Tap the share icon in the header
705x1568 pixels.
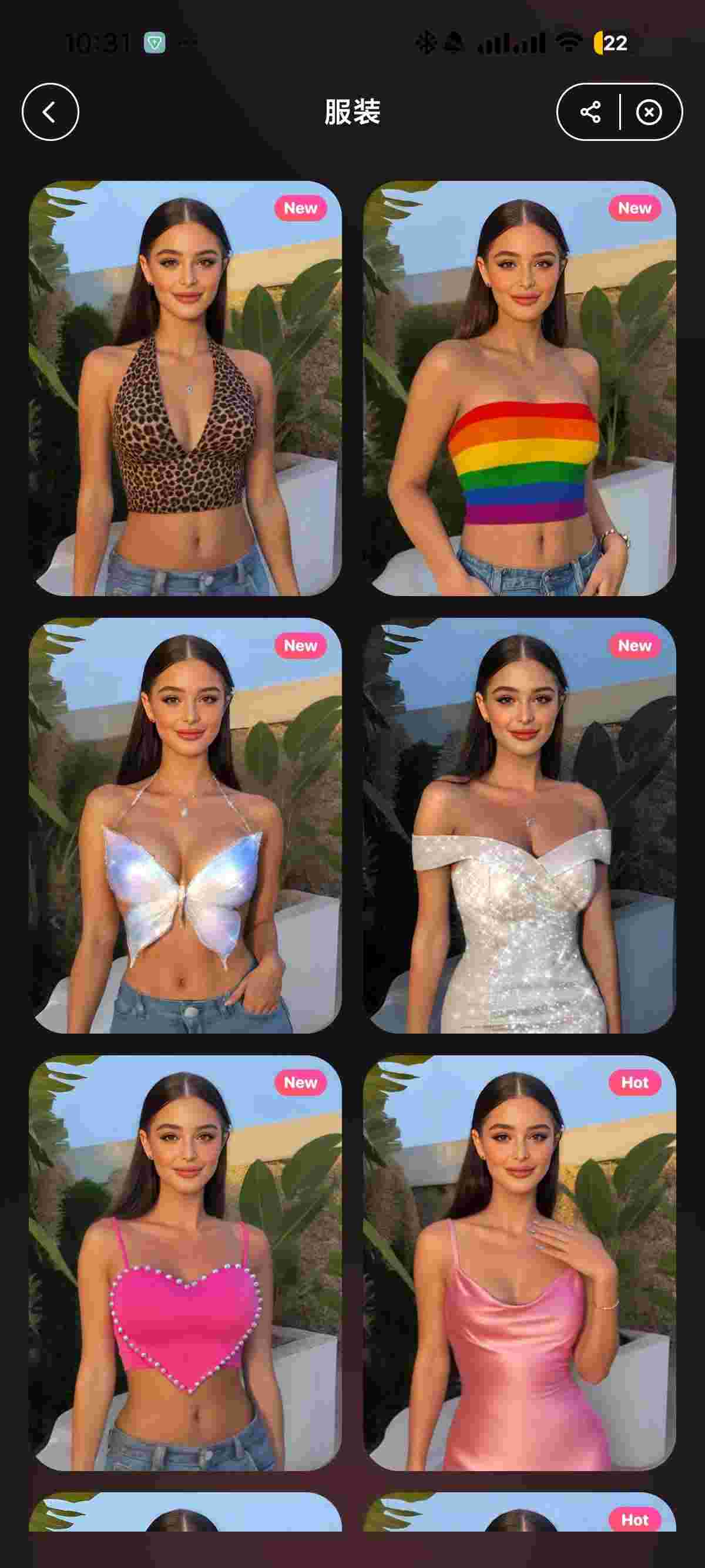[590, 112]
